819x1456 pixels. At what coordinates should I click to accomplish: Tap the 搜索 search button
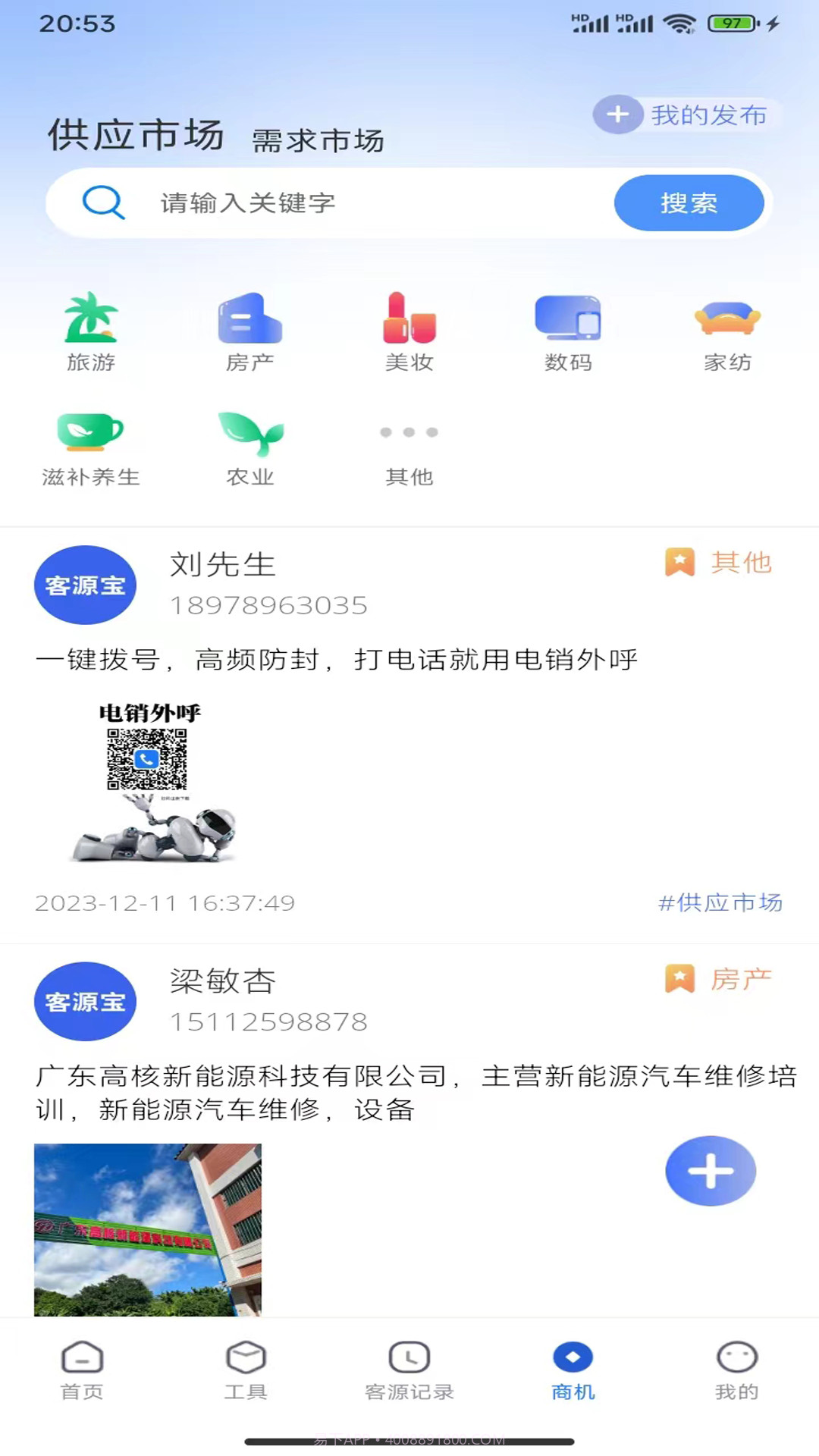689,202
